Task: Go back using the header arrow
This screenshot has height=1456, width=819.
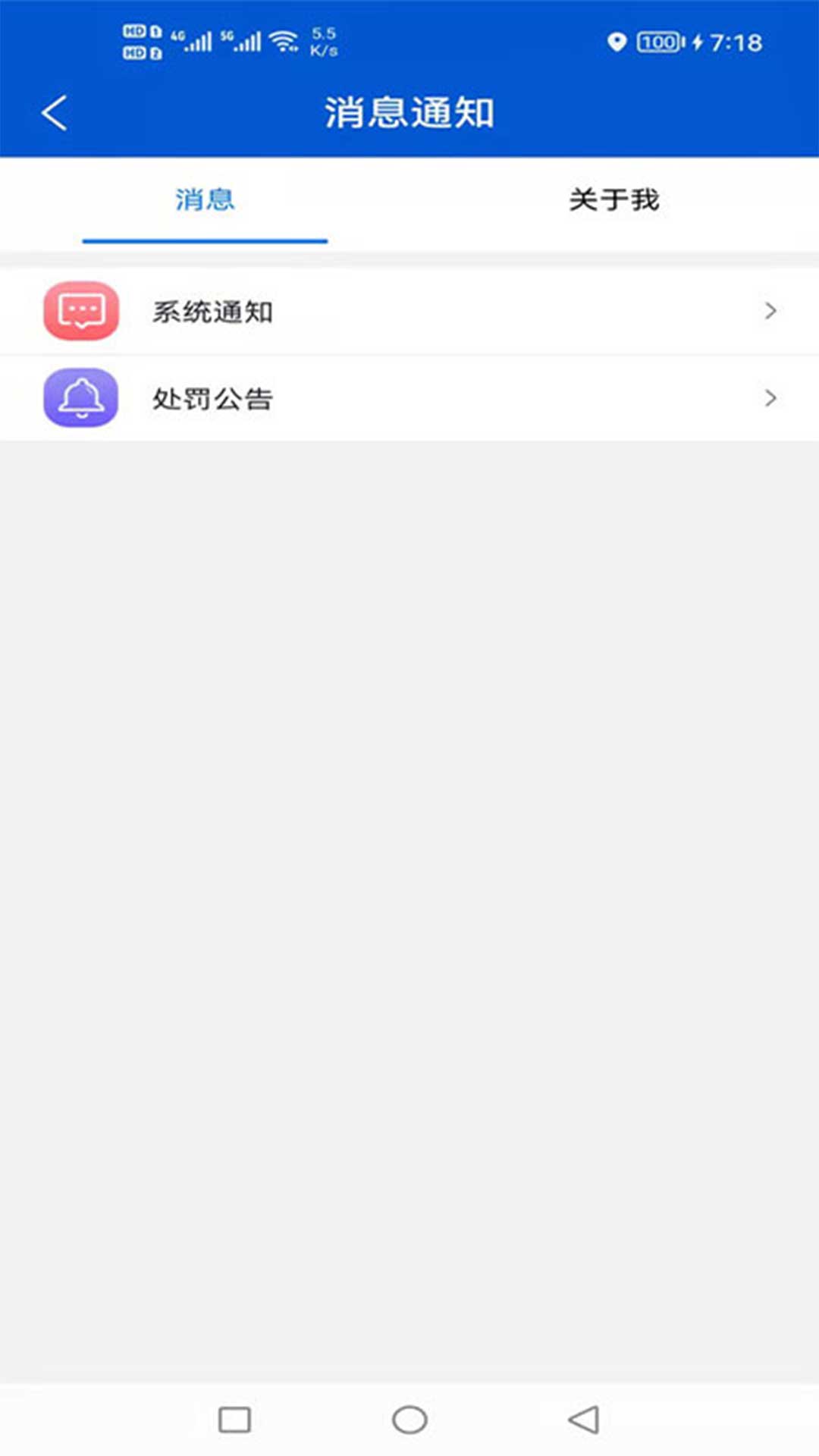Action: (x=55, y=114)
